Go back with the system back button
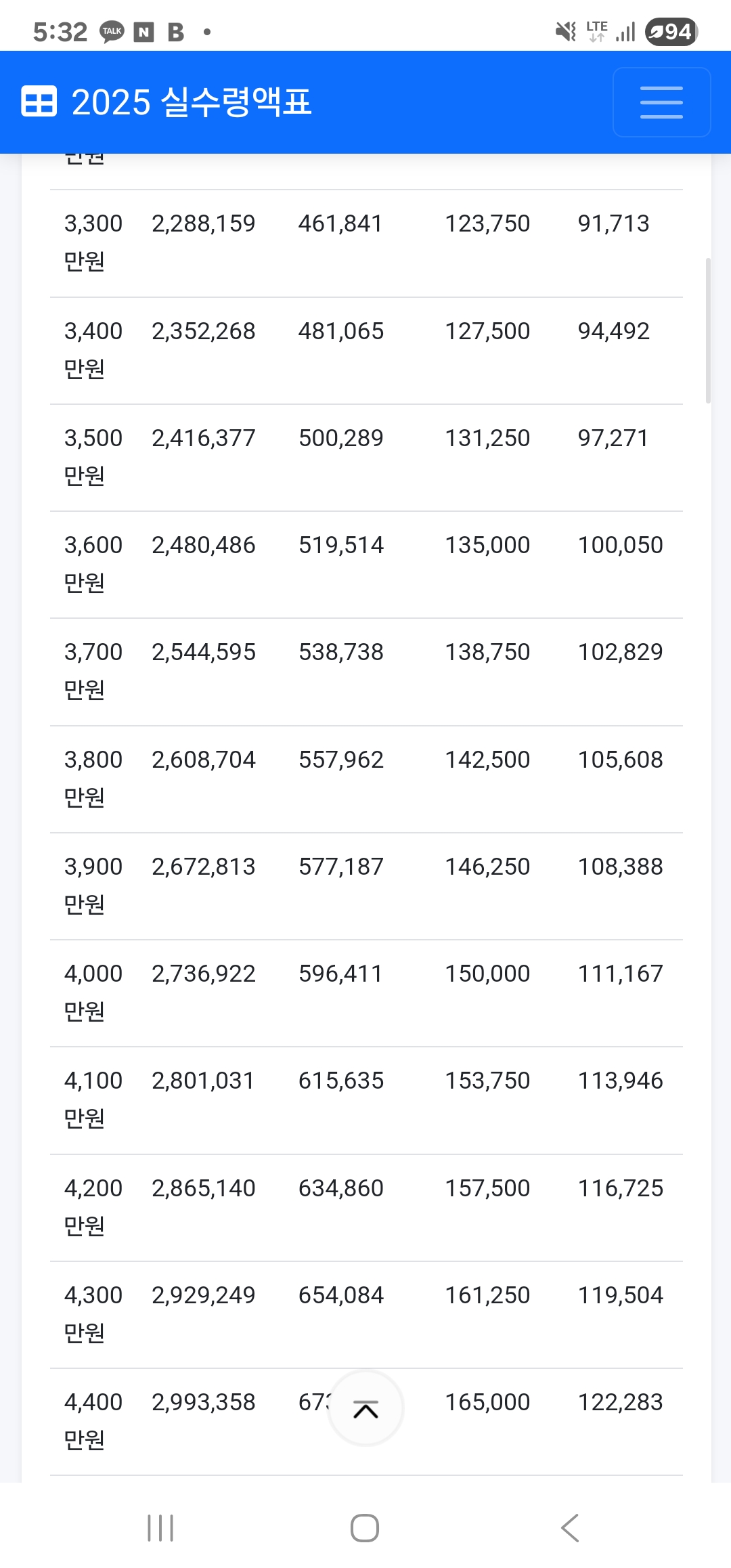This screenshot has height=1568, width=731. click(x=570, y=1528)
